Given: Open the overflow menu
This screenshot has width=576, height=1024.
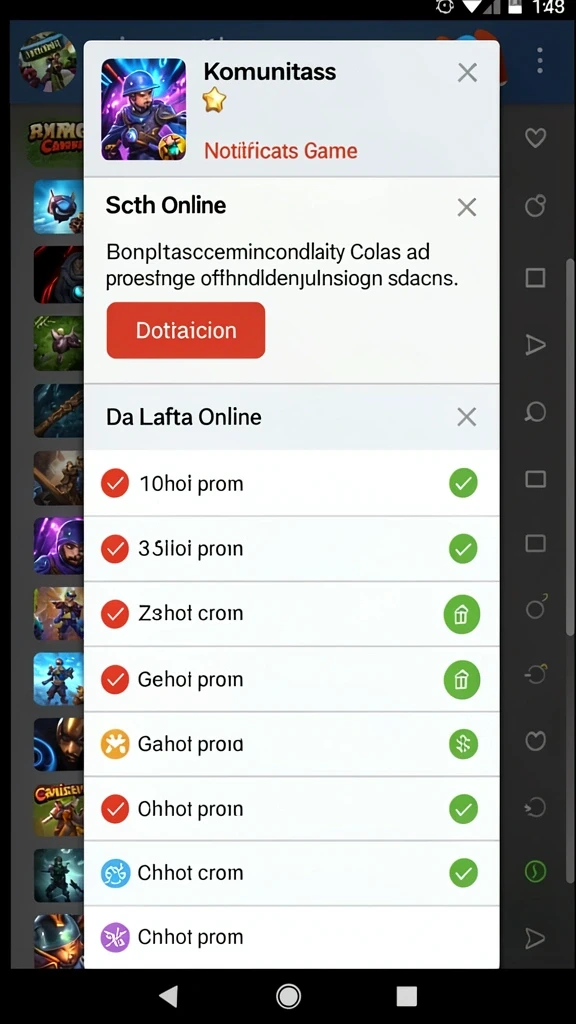Looking at the screenshot, I should click(539, 60).
